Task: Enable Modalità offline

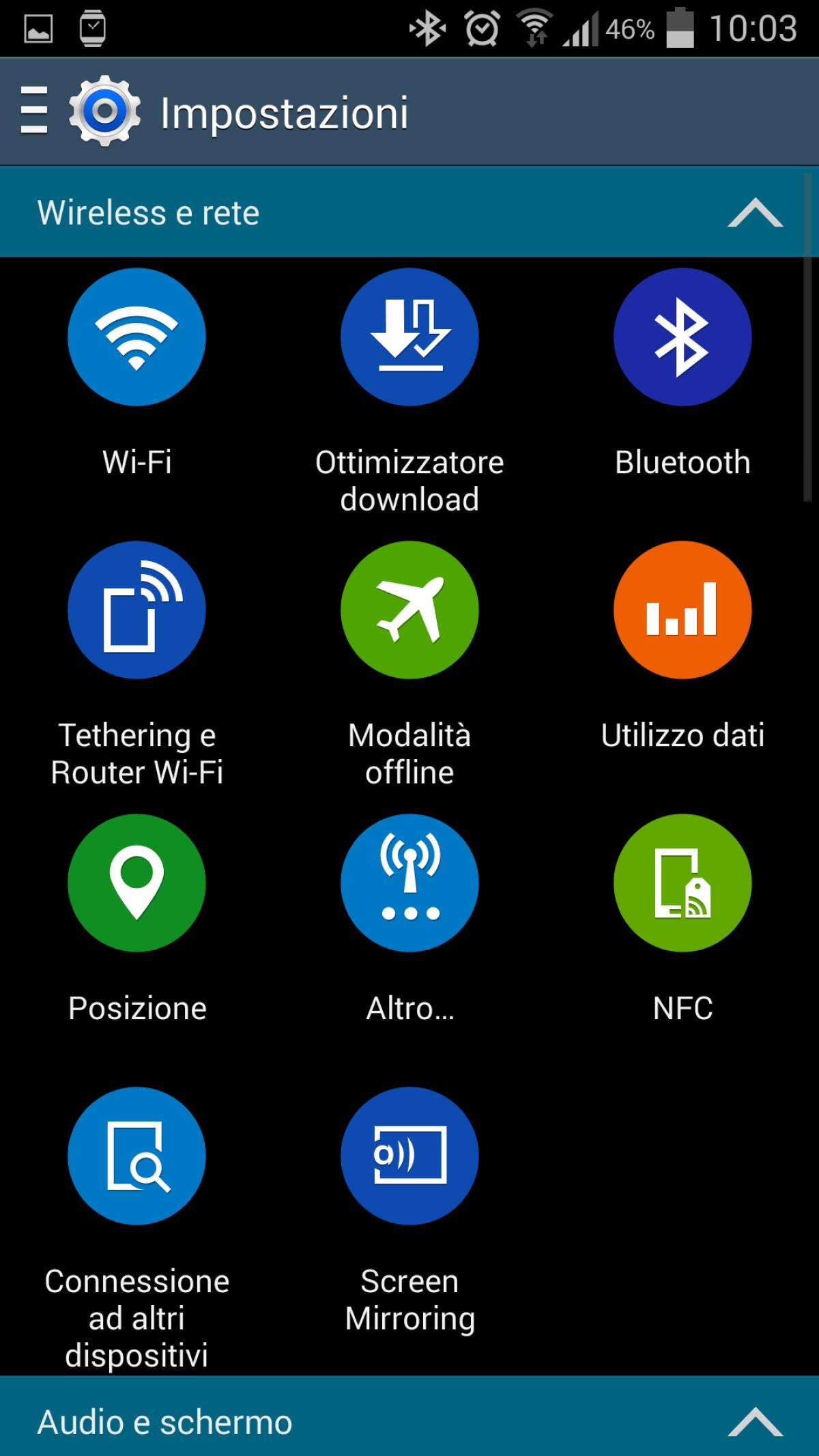Action: pos(409,610)
